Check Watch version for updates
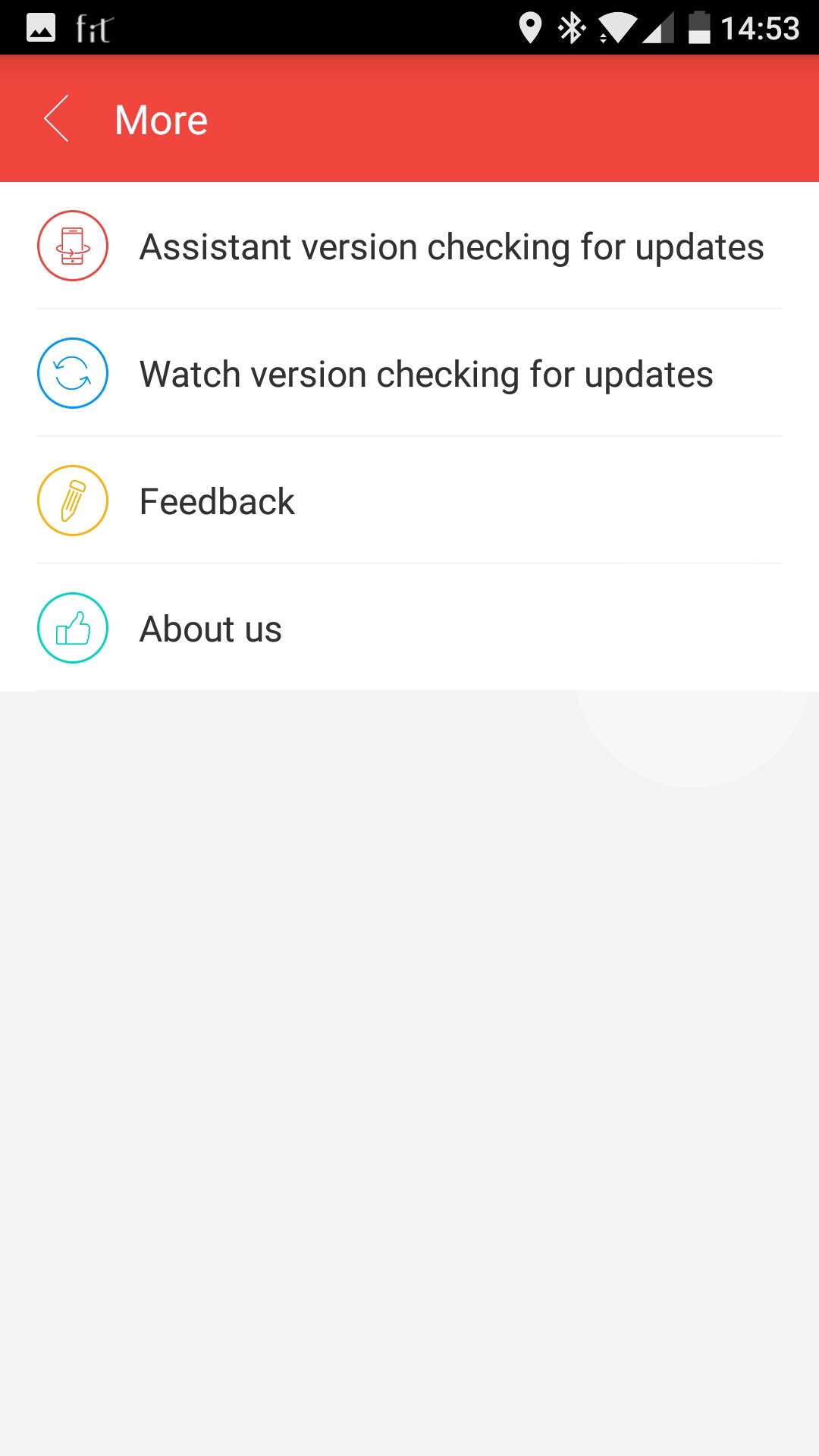This screenshot has height=1456, width=819. point(409,373)
